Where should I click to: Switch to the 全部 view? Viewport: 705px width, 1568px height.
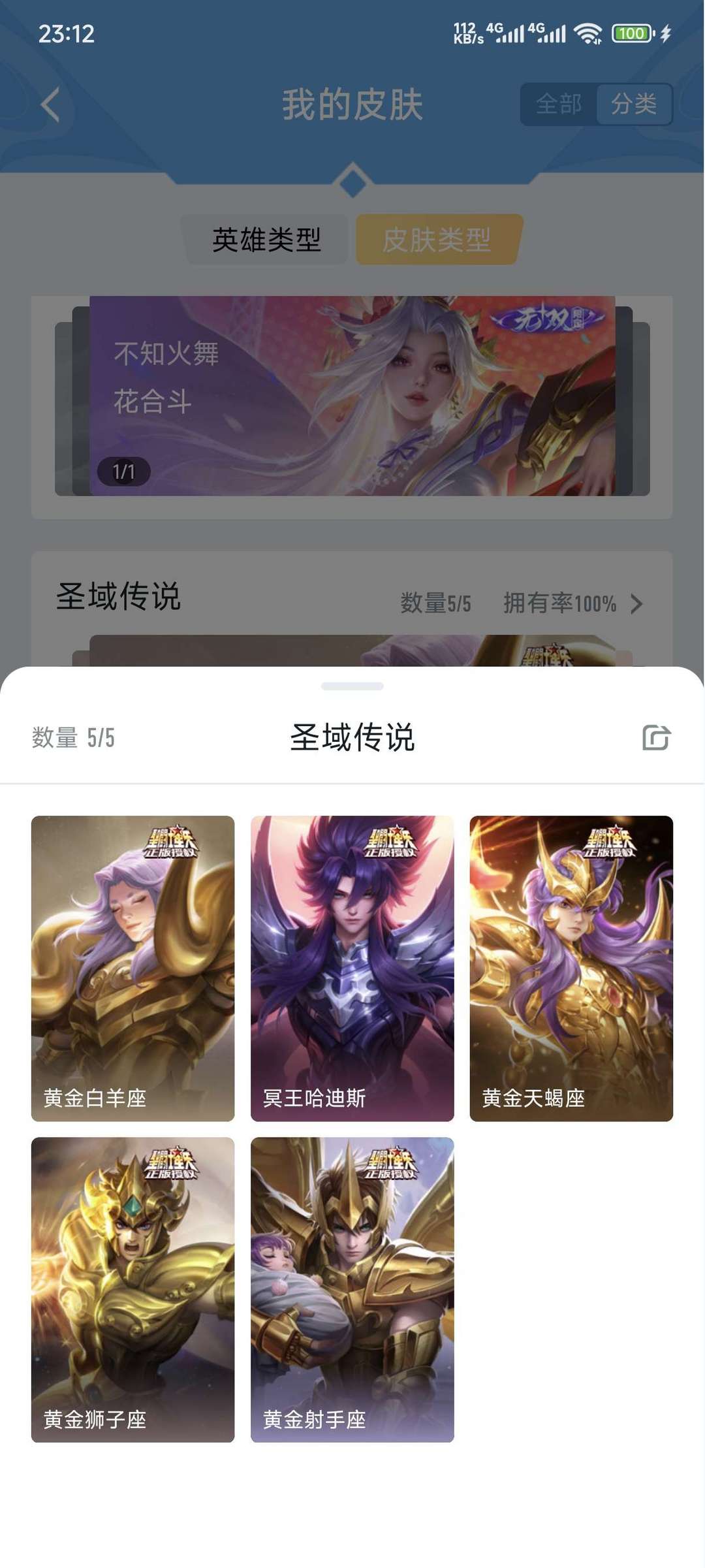point(559,104)
